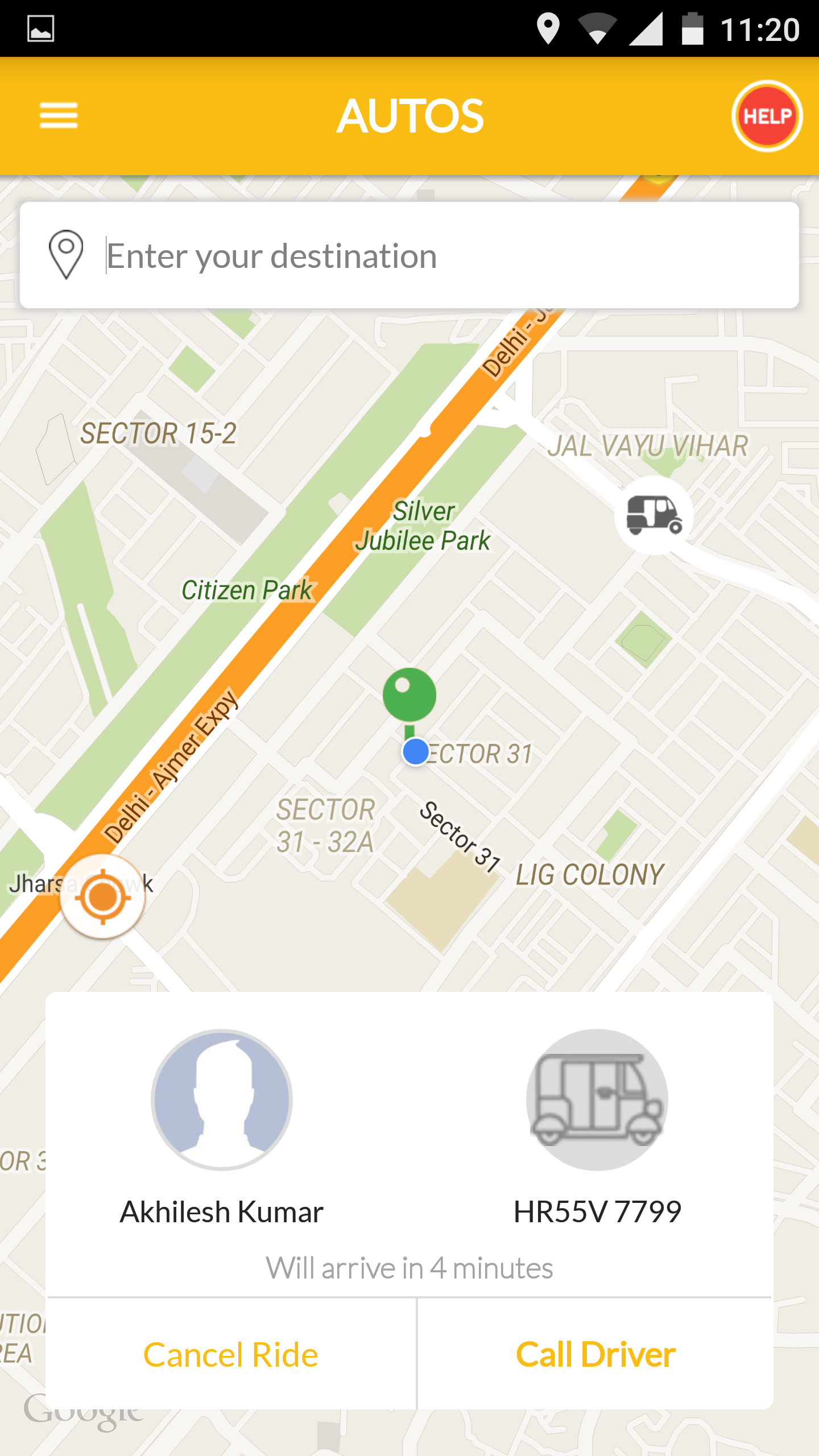The height and width of the screenshot is (1456, 819).
Task: Open the hamburger navigation menu
Action: pos(59,115)
